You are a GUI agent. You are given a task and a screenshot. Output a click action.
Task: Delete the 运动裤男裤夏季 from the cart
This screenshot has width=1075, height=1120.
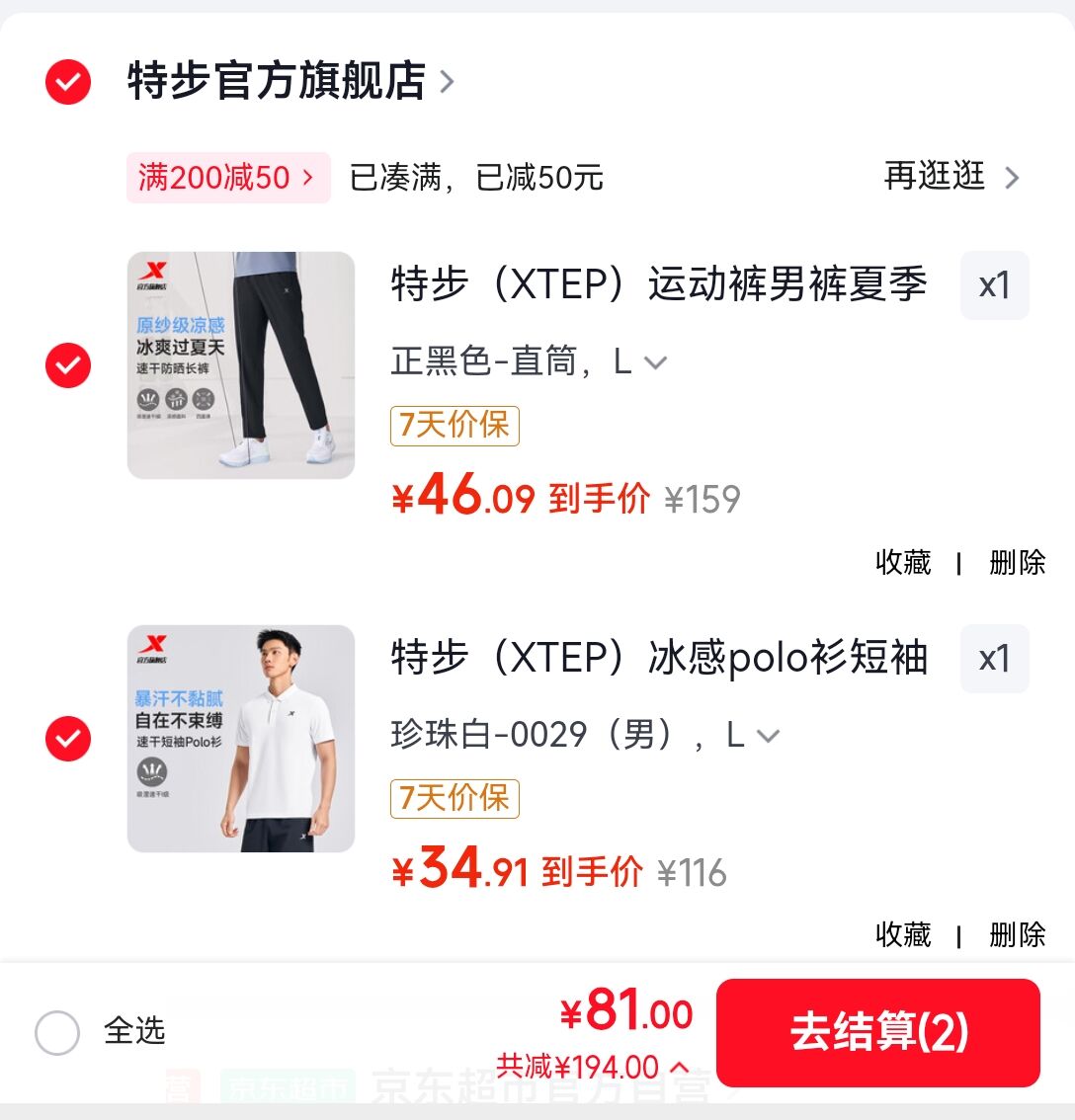[1017, 562]
